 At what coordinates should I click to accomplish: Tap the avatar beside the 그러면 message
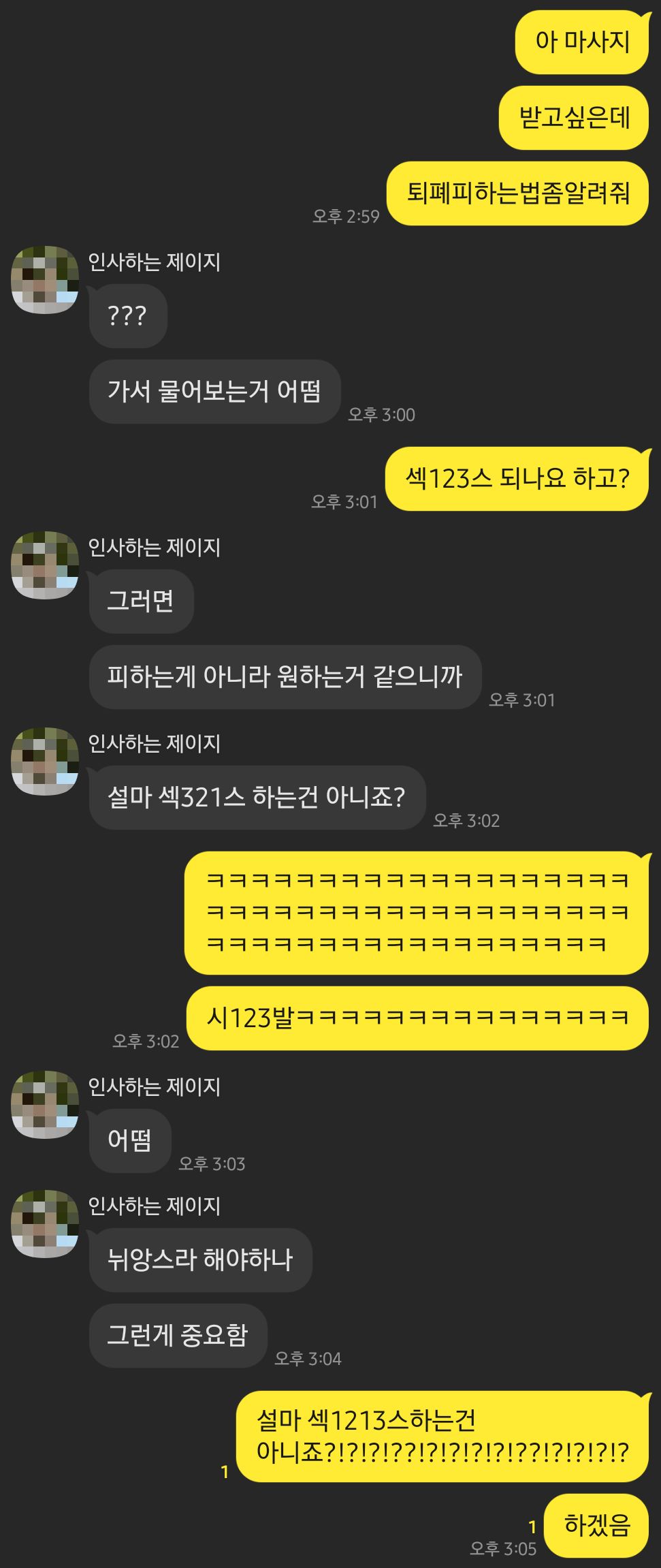coord(45,565)
